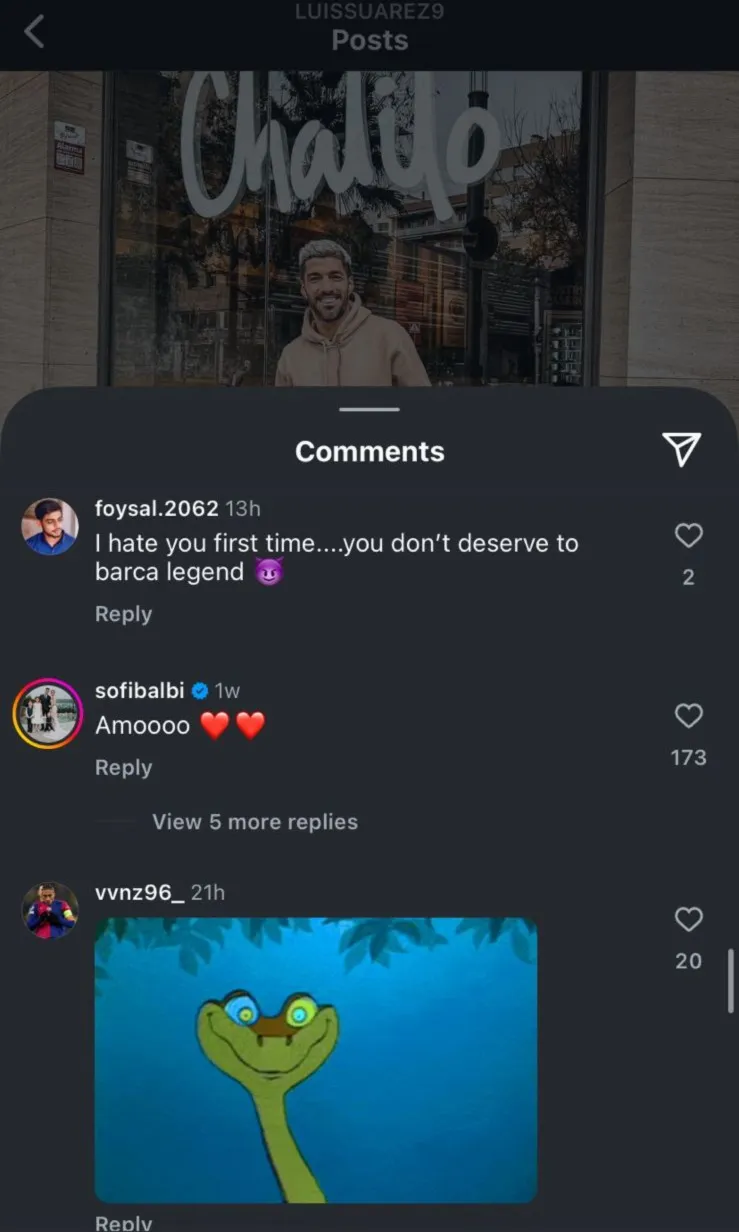Open the foysal.2062 username link
Viewport: 739px width, 1232px height.
pyautogui.click(x=155, y=508)
